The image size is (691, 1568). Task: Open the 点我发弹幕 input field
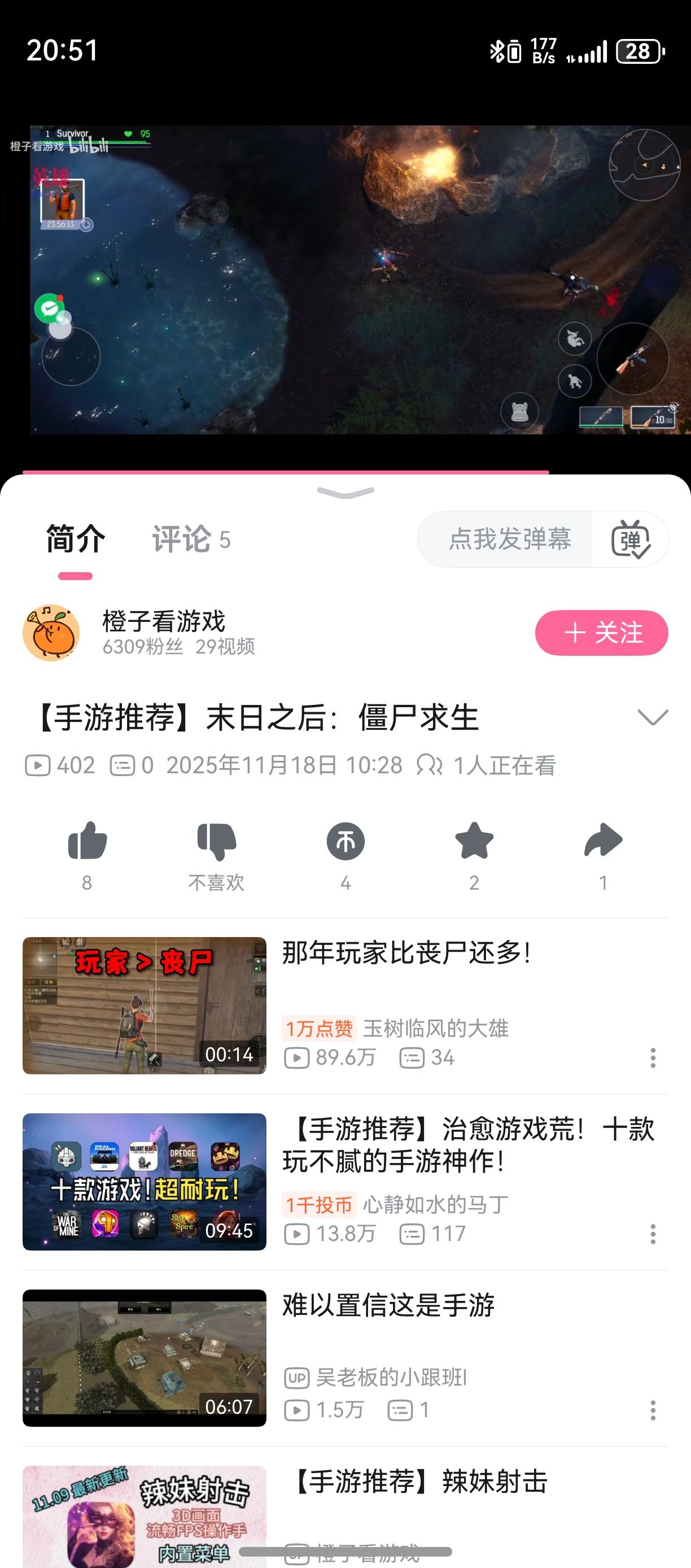pyautogui.click(x=509, y=539)
